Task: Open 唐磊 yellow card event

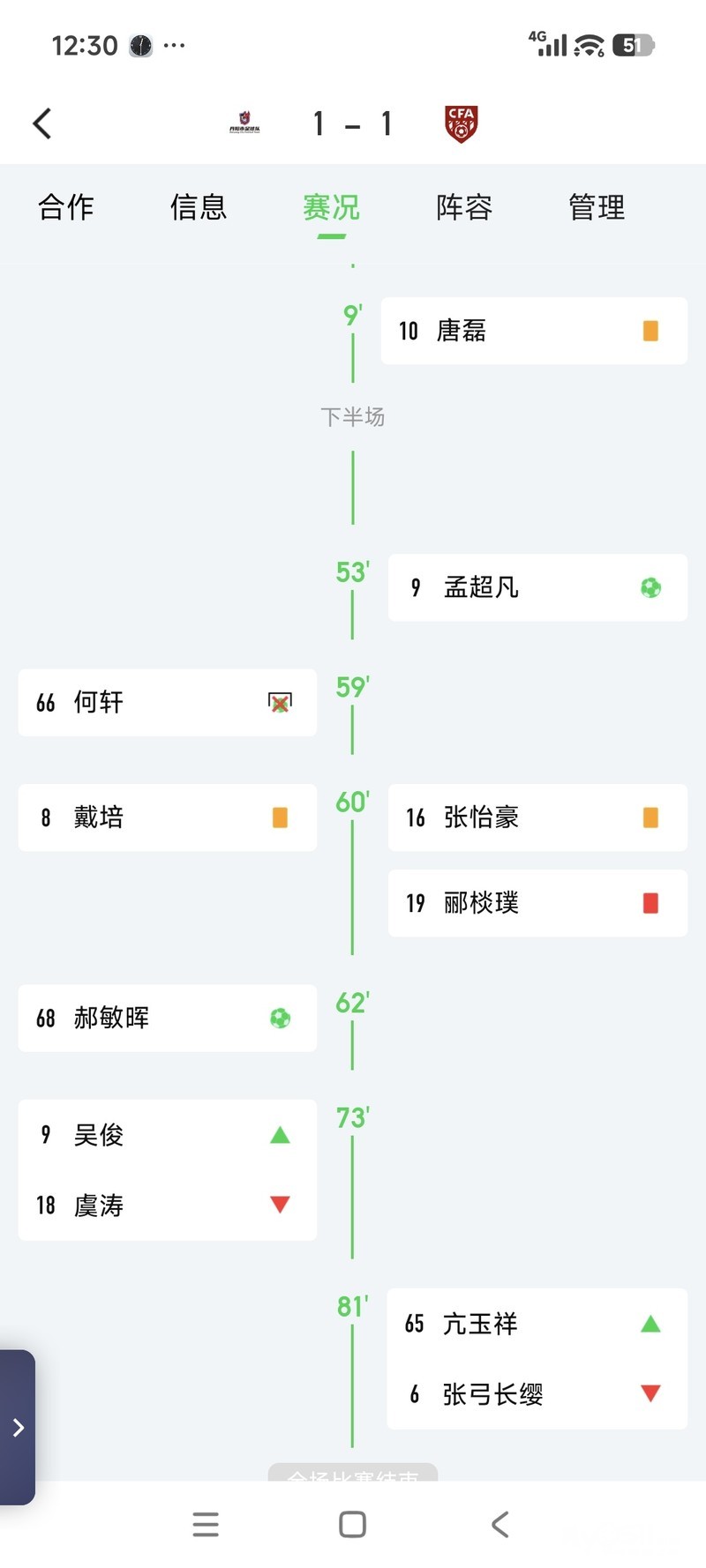Action: tap(534, 331)
